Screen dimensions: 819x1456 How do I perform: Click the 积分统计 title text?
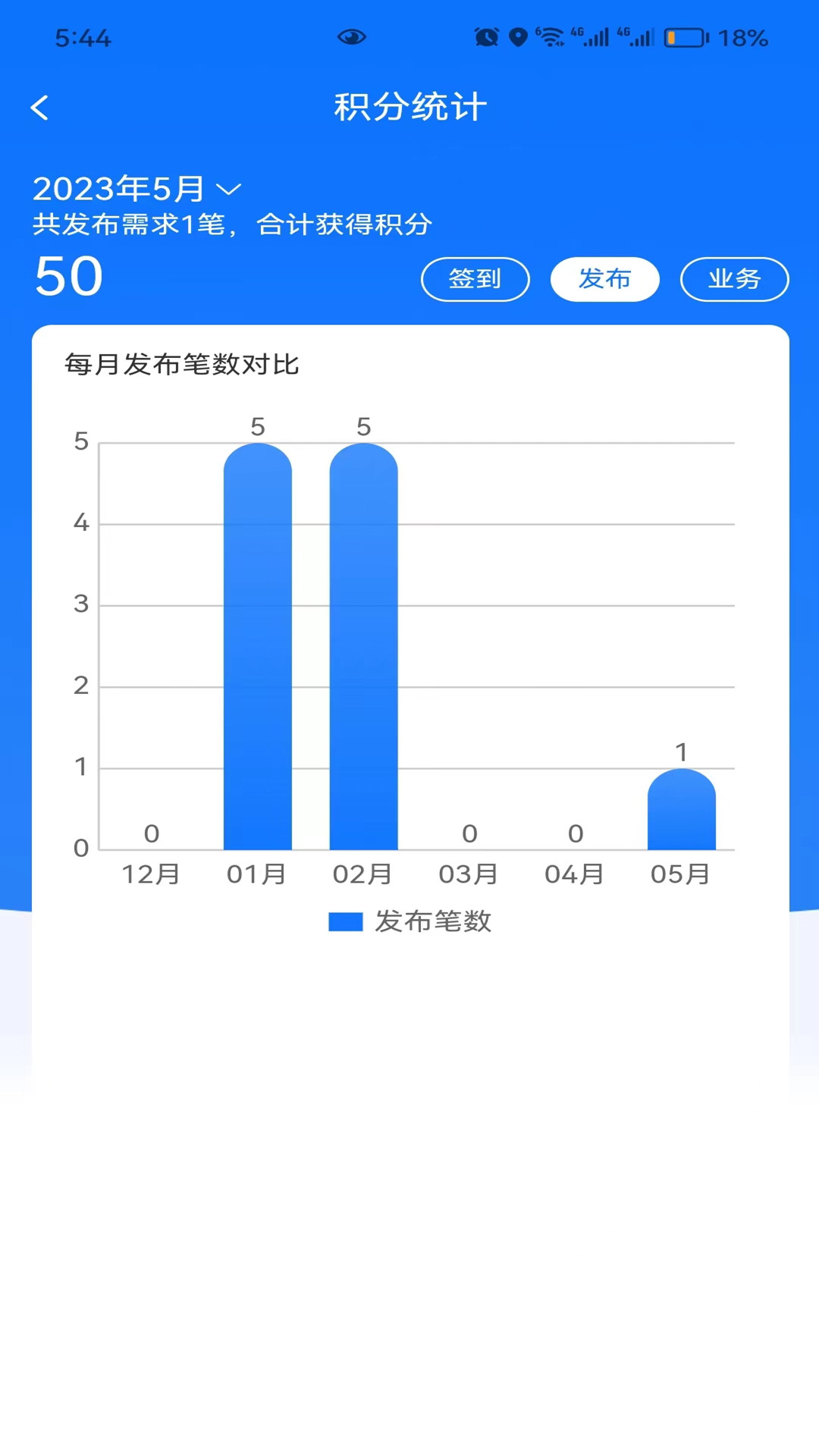pyautogui.click(x=409, y=106)
